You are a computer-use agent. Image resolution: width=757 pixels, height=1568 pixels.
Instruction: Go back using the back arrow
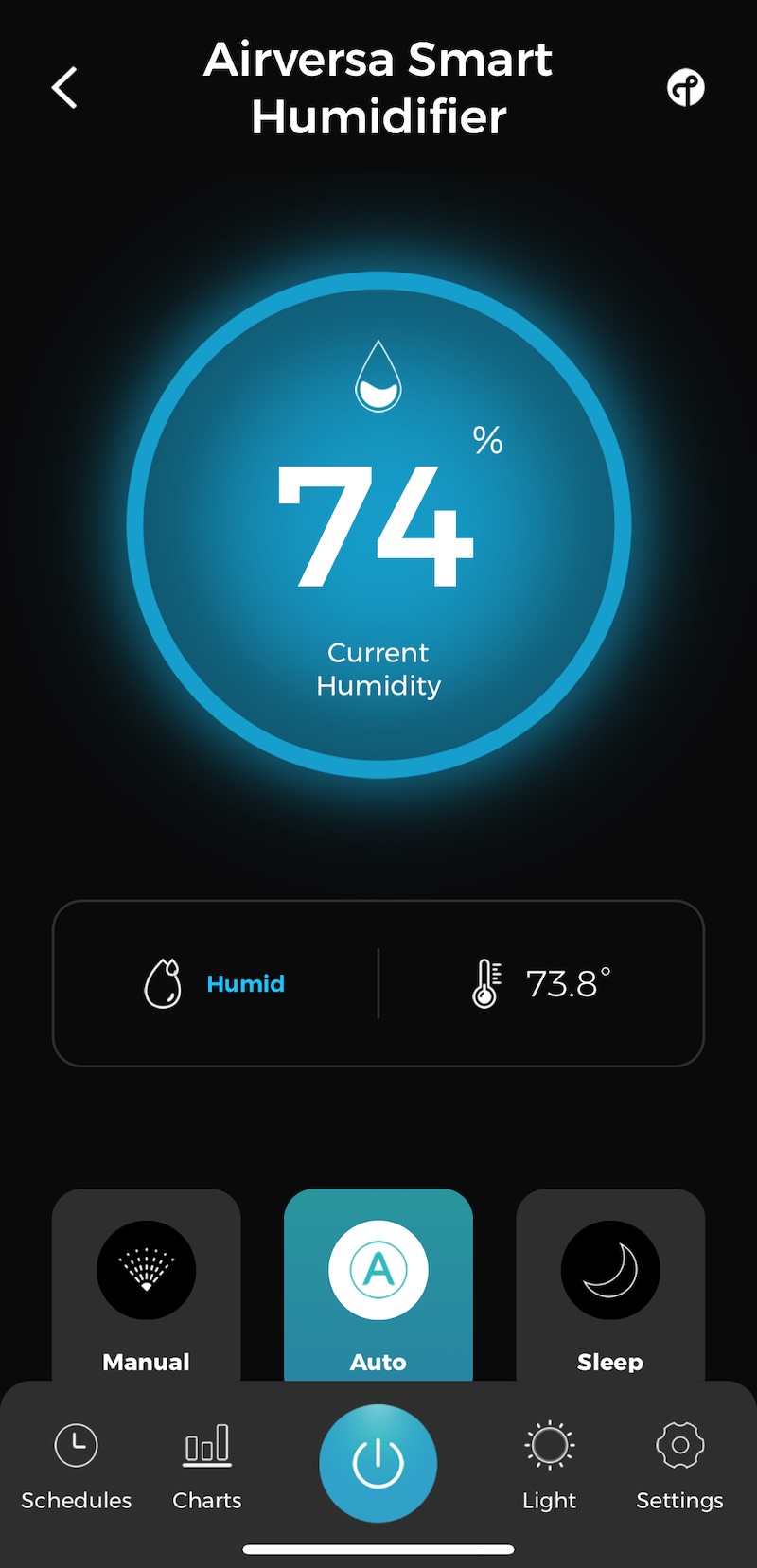click(64, 88)
